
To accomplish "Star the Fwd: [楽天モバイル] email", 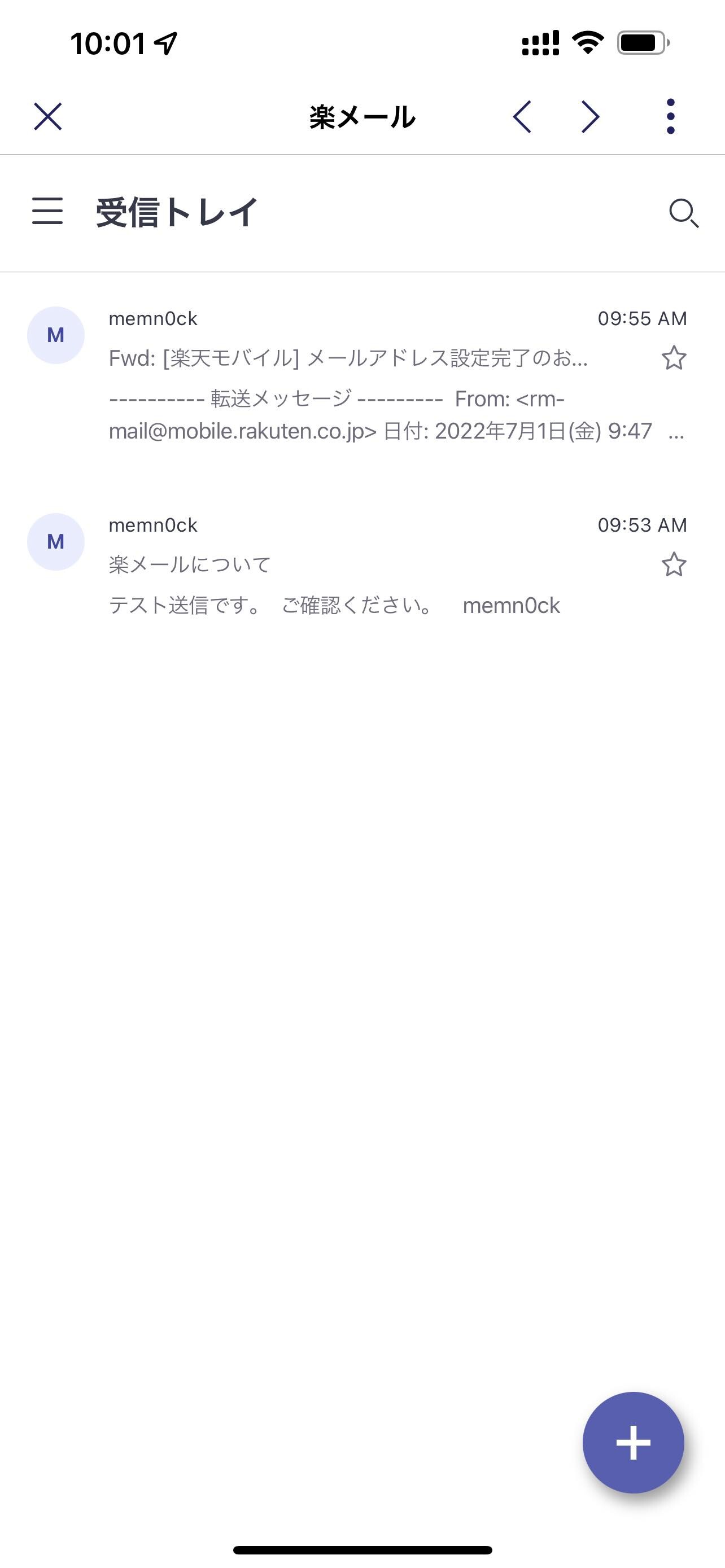I will 673,358.
